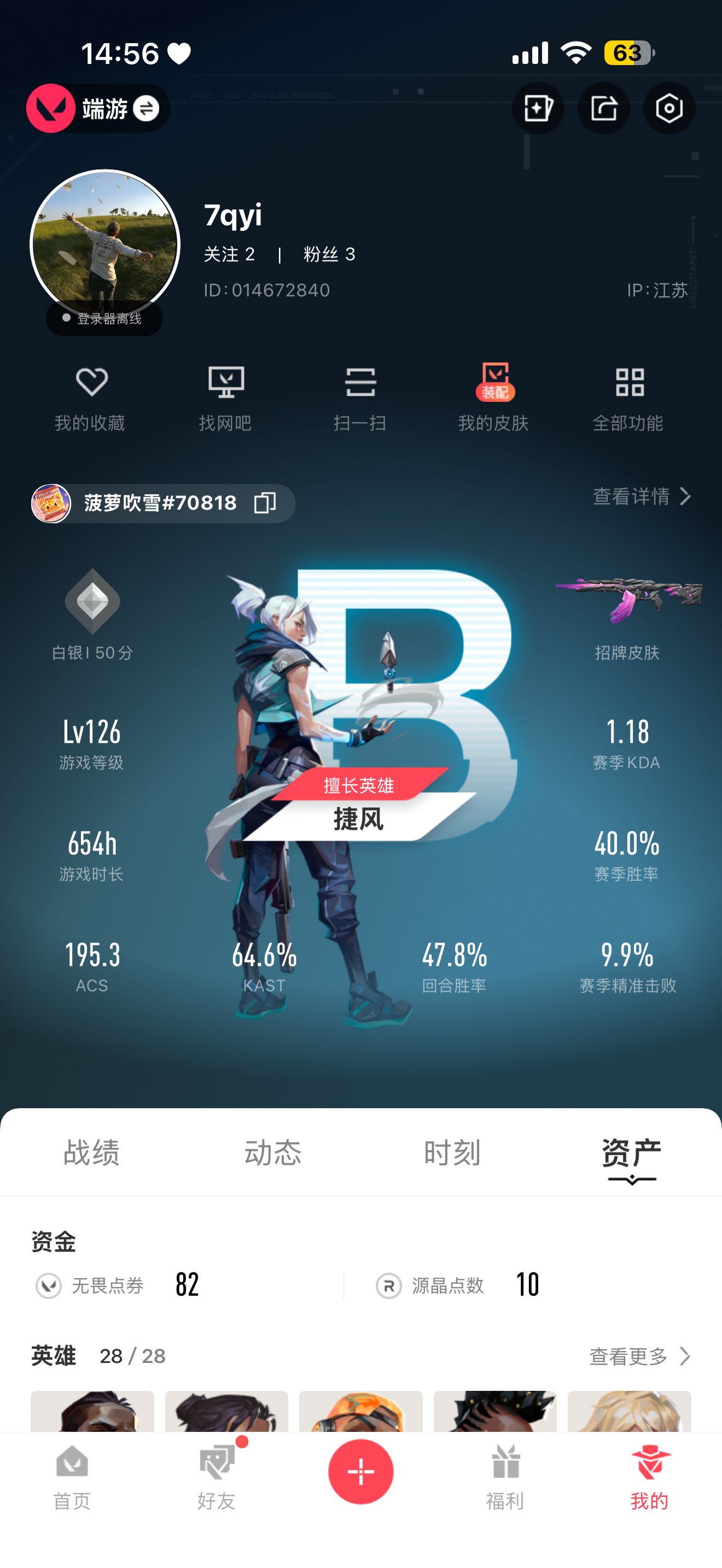This screenshot has width=722, height=1568.
Task: Open 查看更多 for heroes
Action: [639, 1356]
